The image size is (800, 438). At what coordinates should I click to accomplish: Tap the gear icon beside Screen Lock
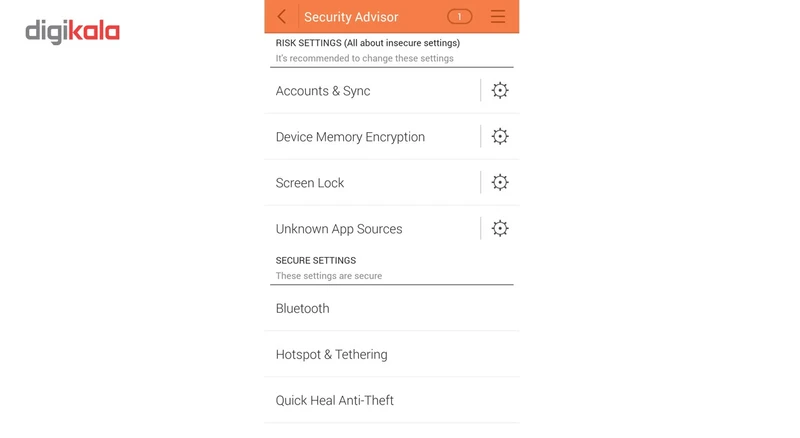[500, 183]
